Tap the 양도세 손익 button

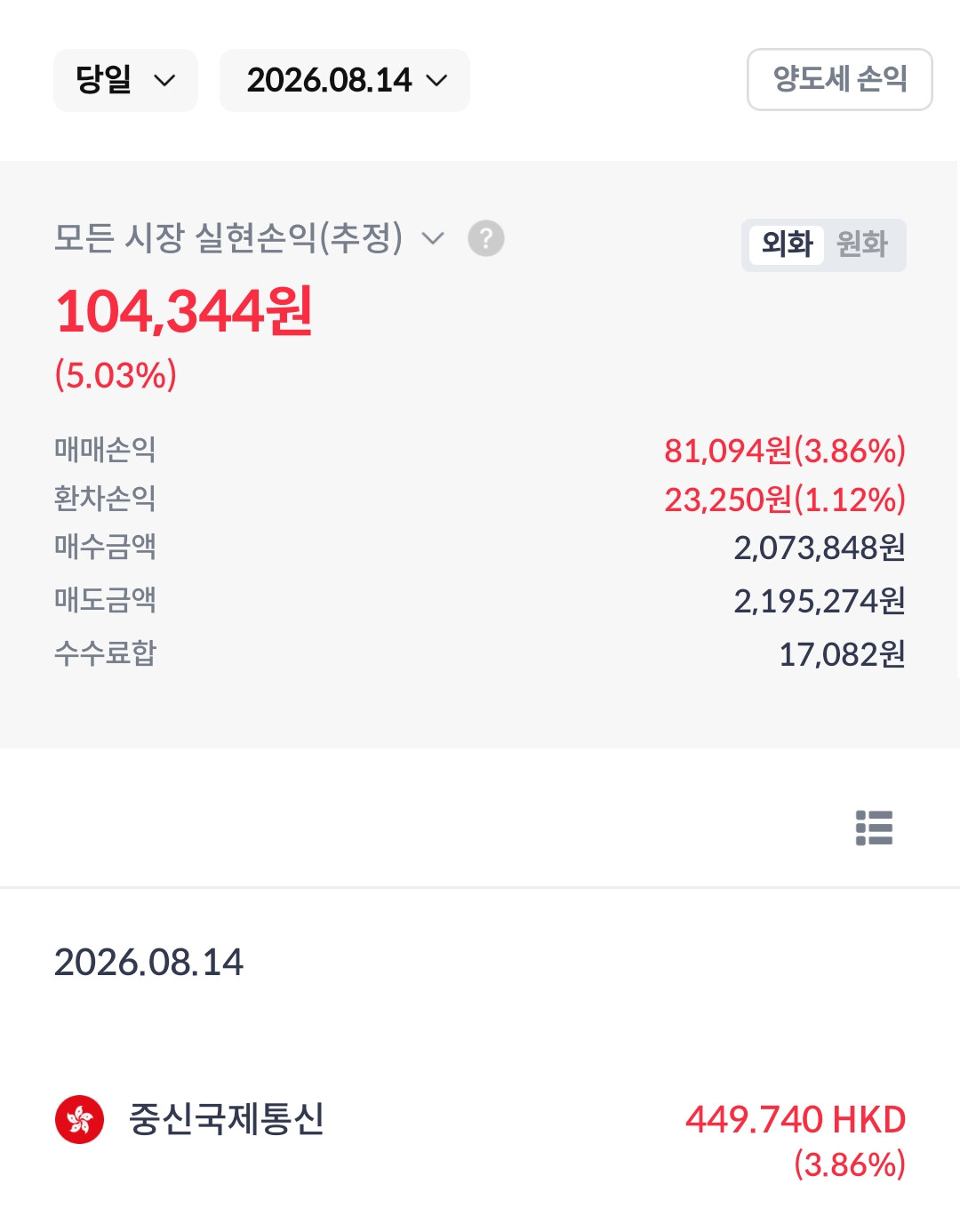(x=840, y=79)
